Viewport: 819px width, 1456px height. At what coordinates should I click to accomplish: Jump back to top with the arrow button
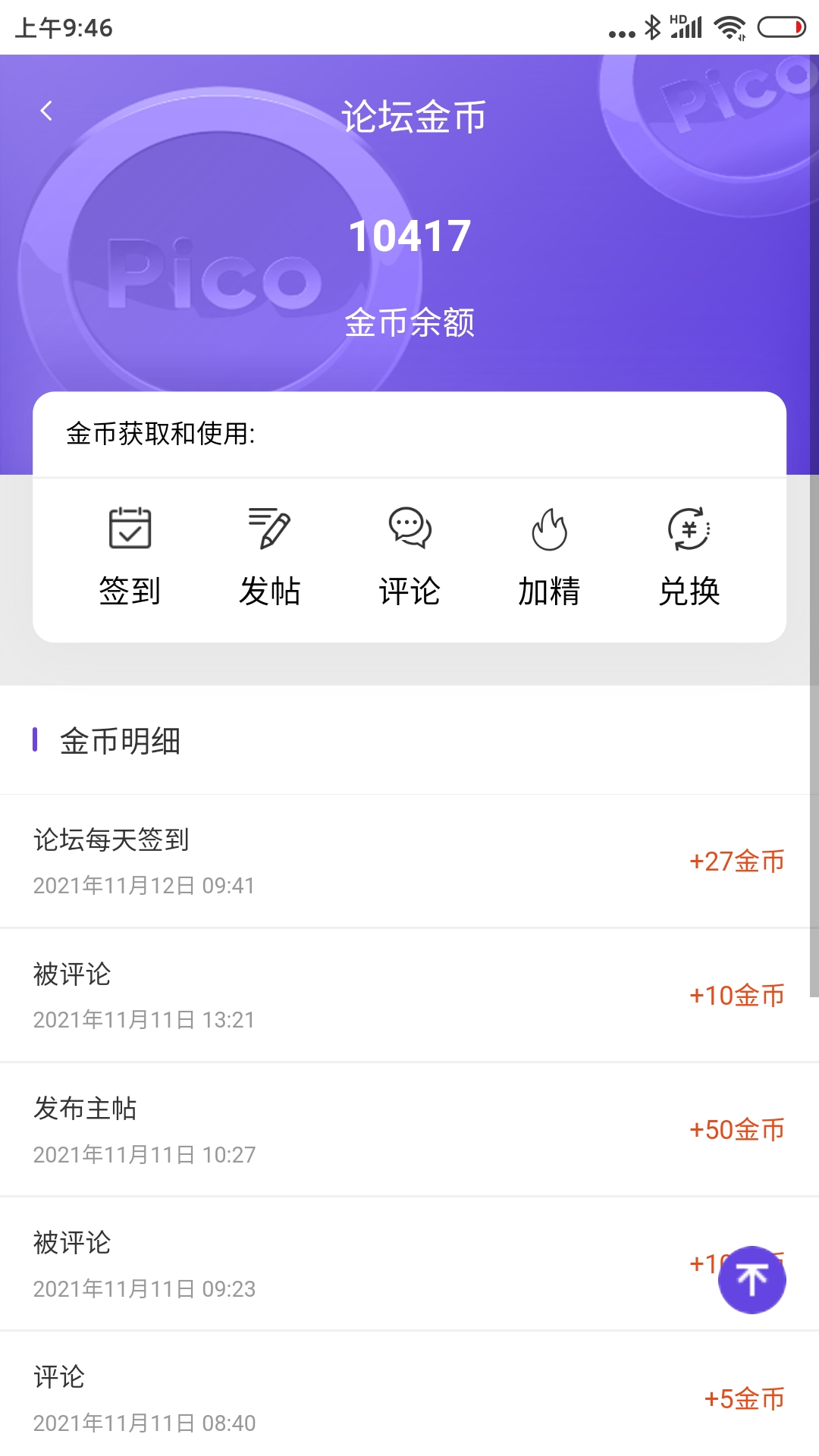coord(752,1280)
